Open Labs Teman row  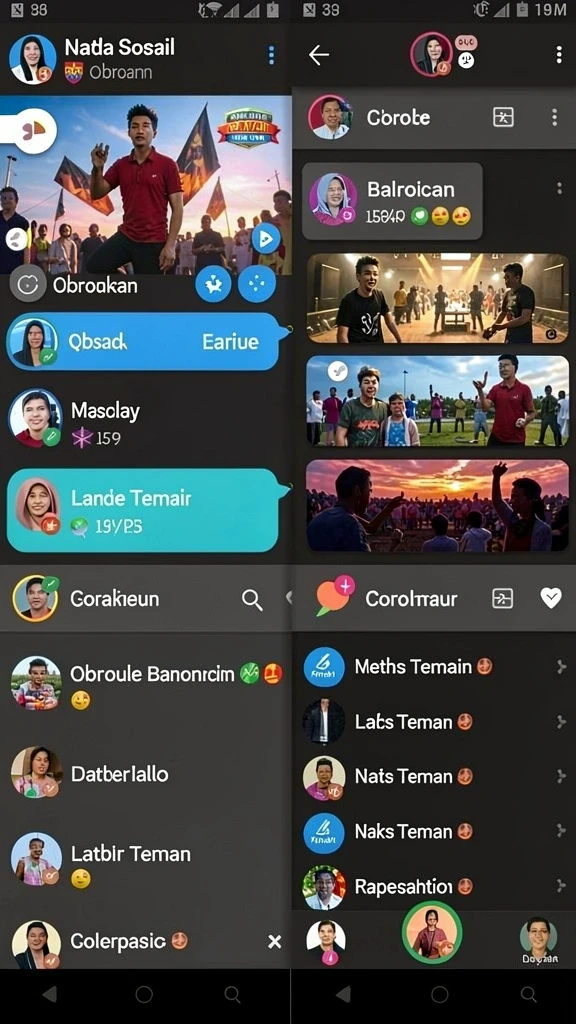point(435,722)
